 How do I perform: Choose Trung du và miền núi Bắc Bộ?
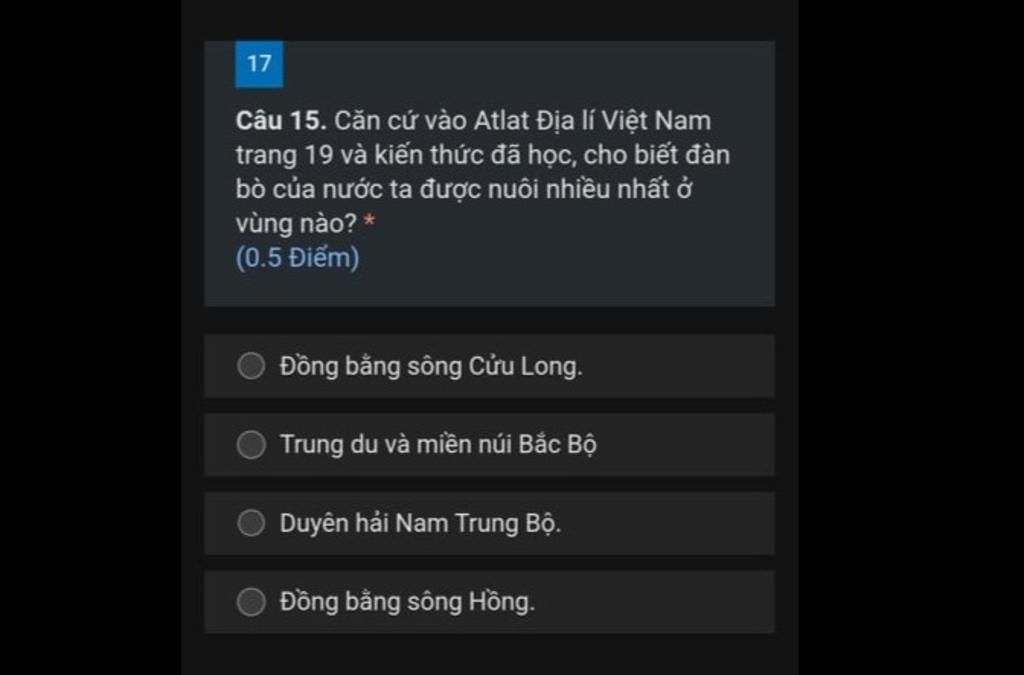pyautogui.click(x=251, y=445)
